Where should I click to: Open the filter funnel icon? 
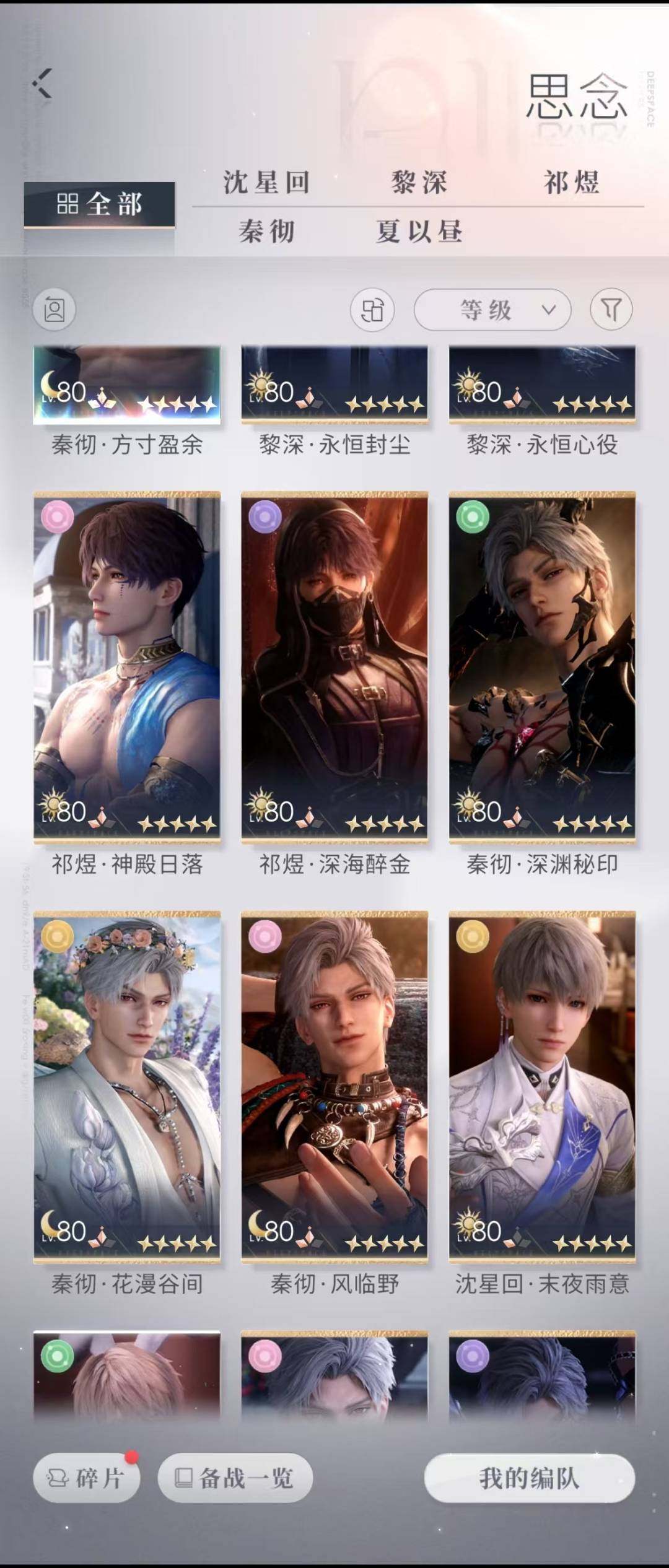[611, 309]
